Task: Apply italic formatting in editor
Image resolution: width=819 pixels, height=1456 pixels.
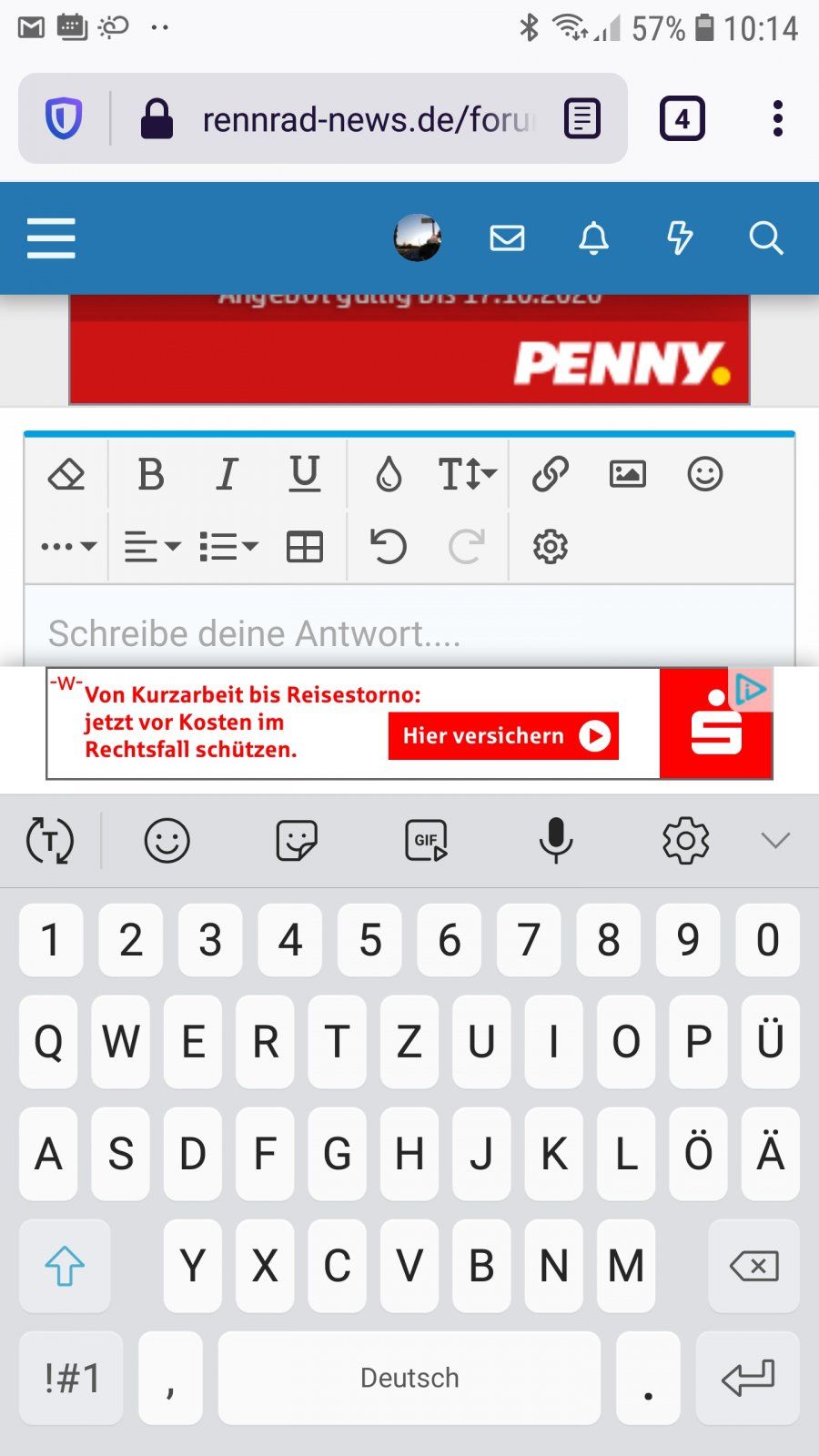Action: 227,474
